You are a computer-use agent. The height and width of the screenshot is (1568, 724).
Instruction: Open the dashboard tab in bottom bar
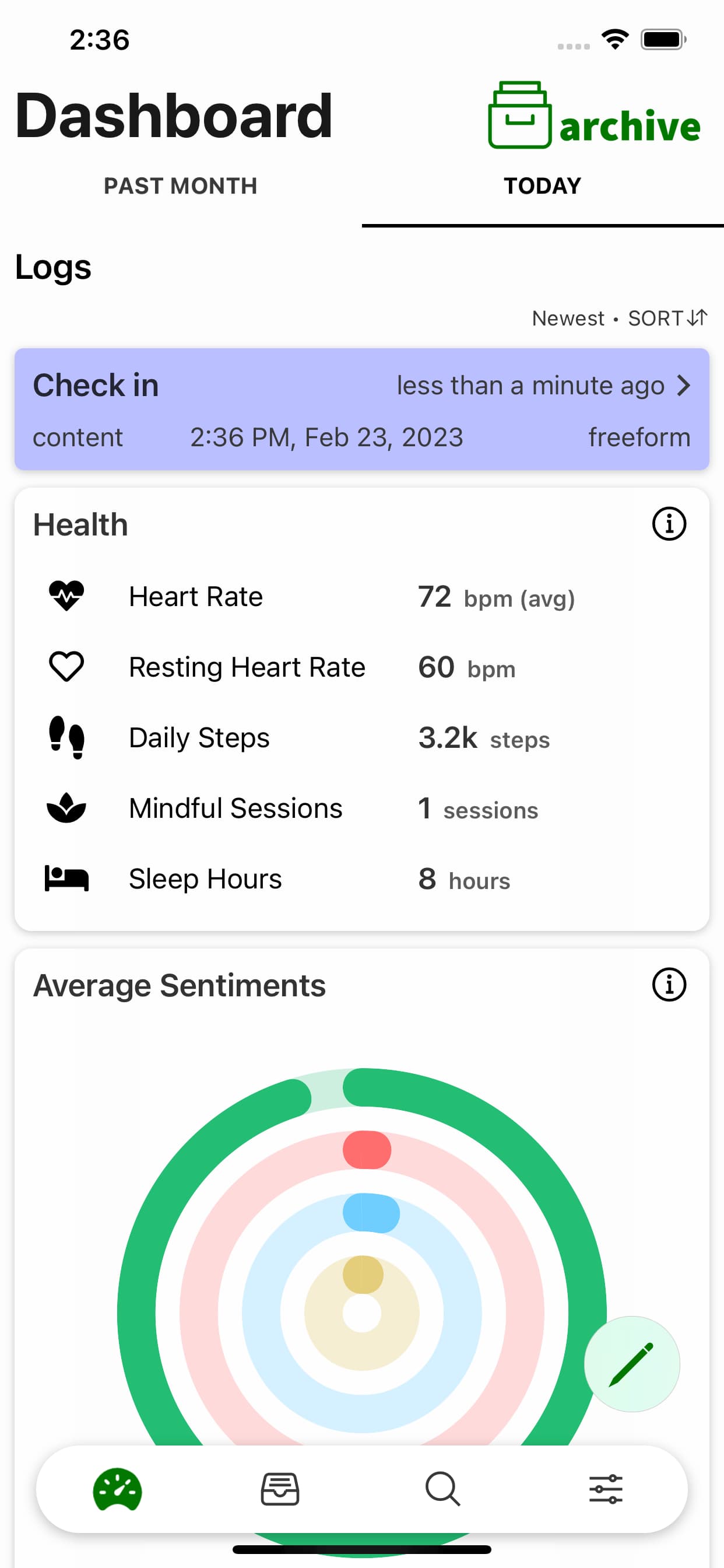(x=117, y=1489)
